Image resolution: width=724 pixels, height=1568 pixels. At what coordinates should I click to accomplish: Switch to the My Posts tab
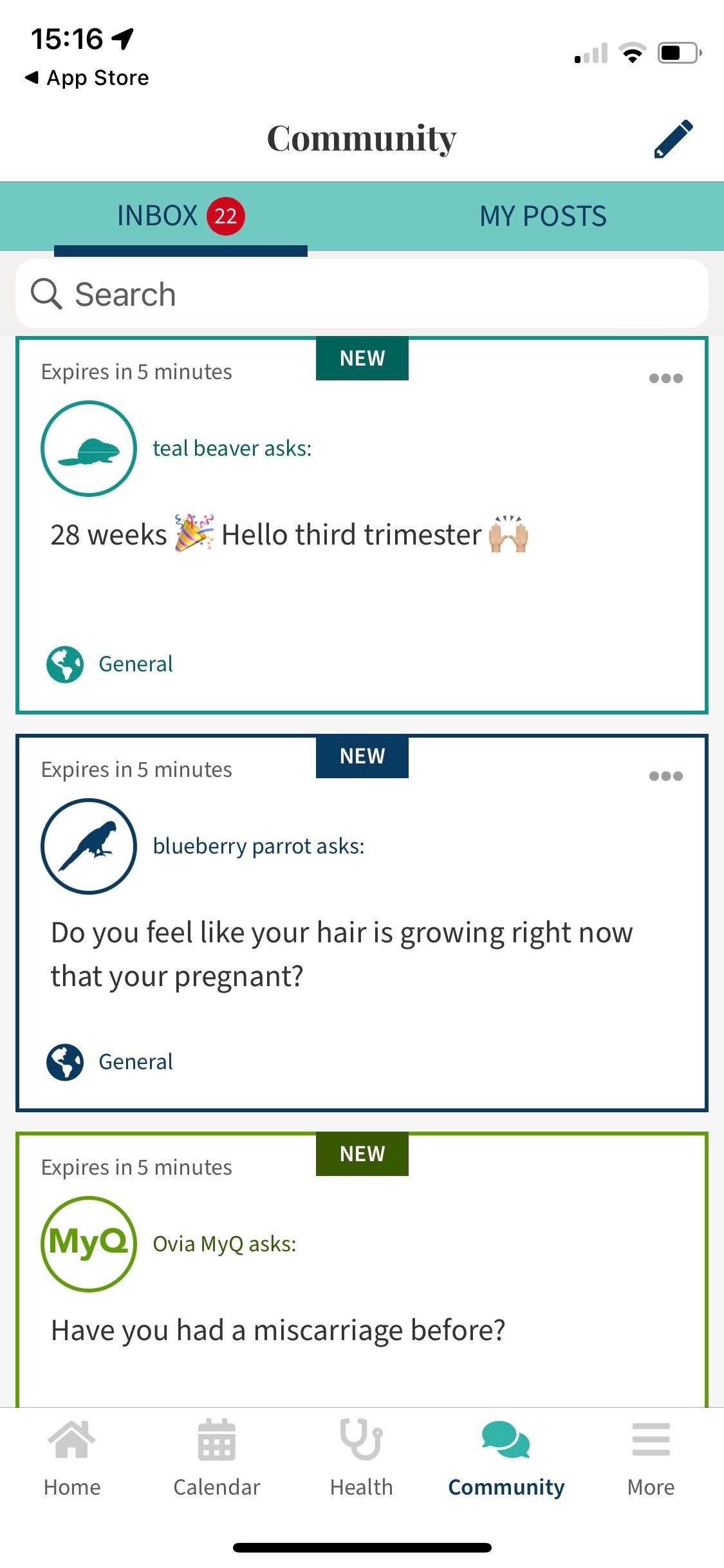pyautogui.click(x=543, y=216)
